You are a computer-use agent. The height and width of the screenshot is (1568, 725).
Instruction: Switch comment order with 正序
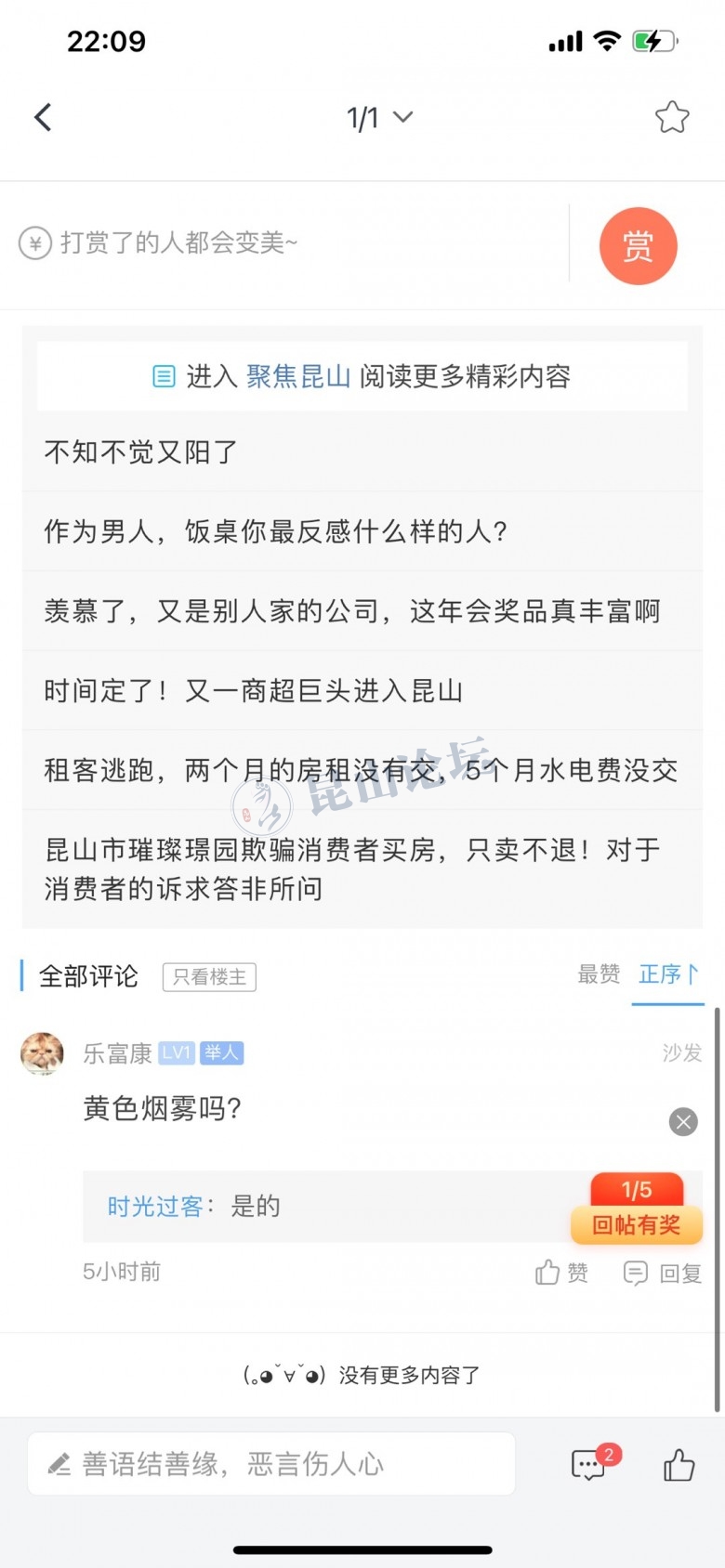pos(667,973)
